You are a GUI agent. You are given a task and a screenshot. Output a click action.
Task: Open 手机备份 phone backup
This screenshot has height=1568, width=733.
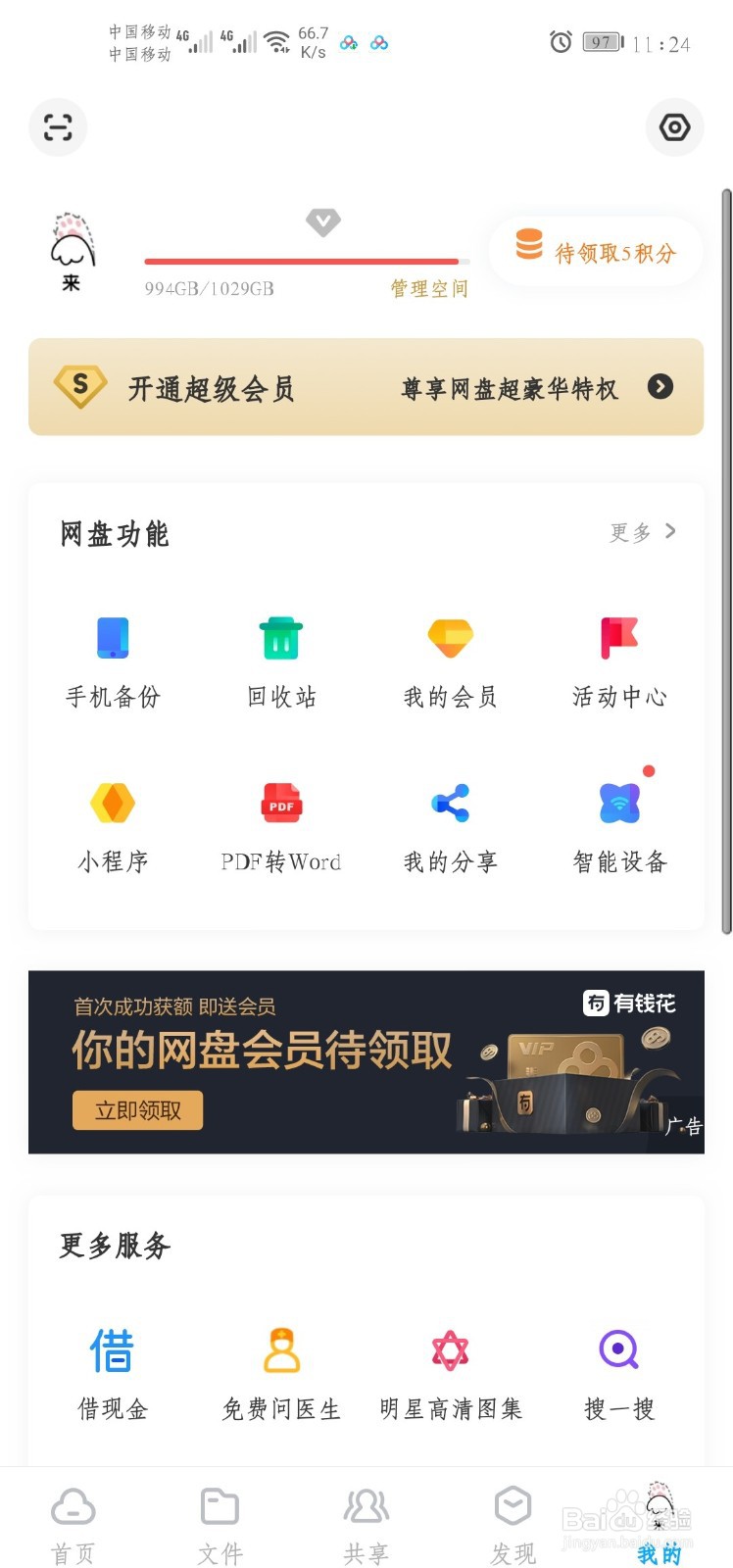coord(112,657)
